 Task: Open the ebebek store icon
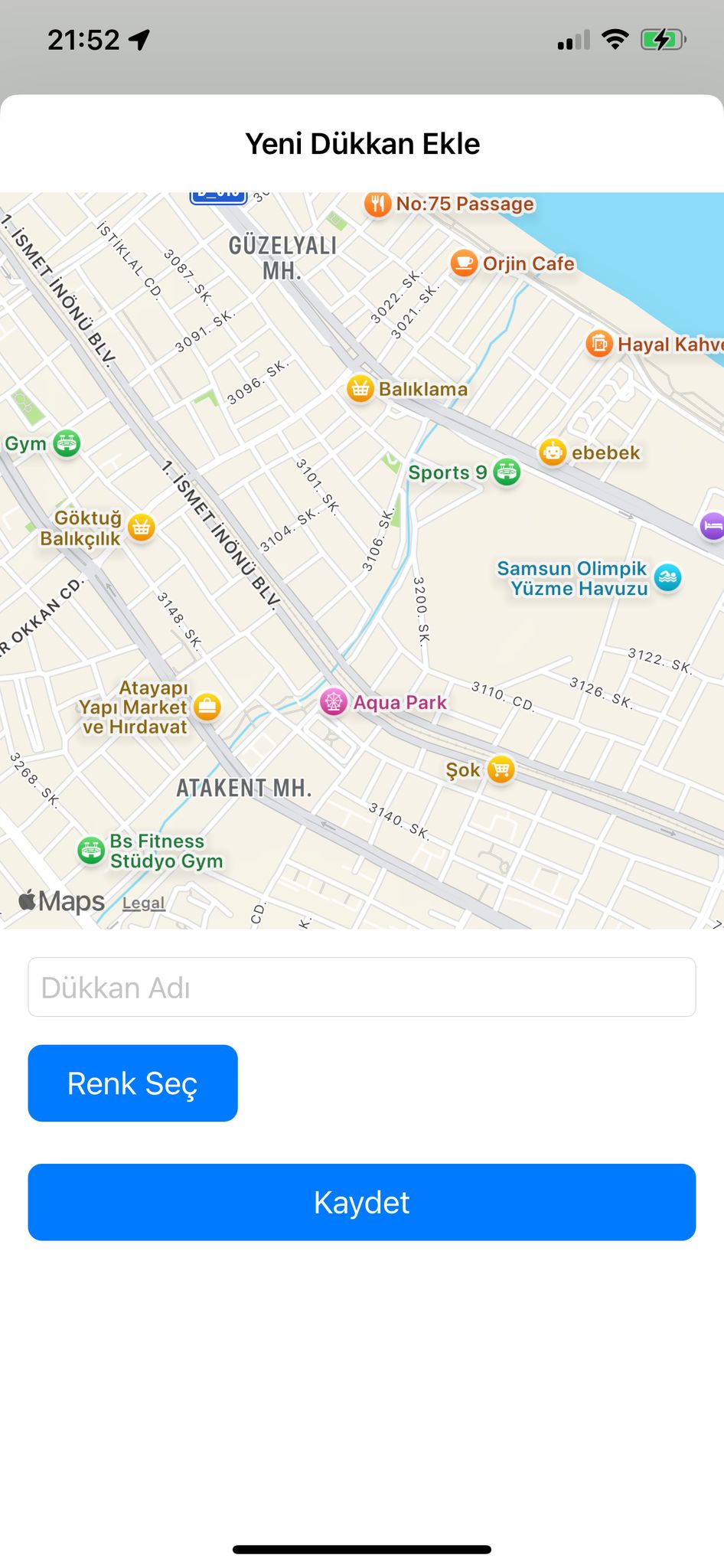(x=553, y=452)
